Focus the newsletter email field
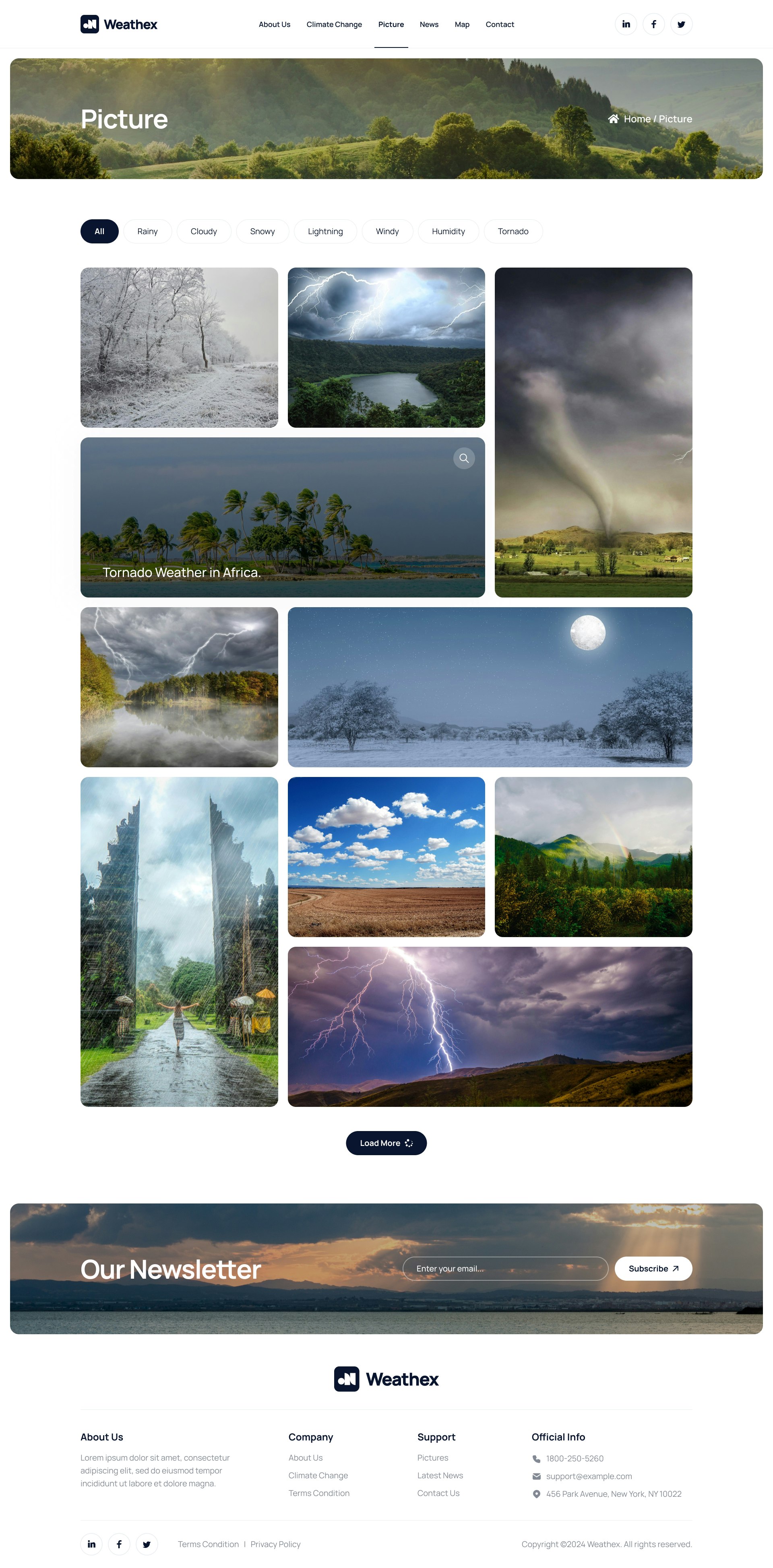This screenshot has height=1568, width=773. click(505, 1269)
